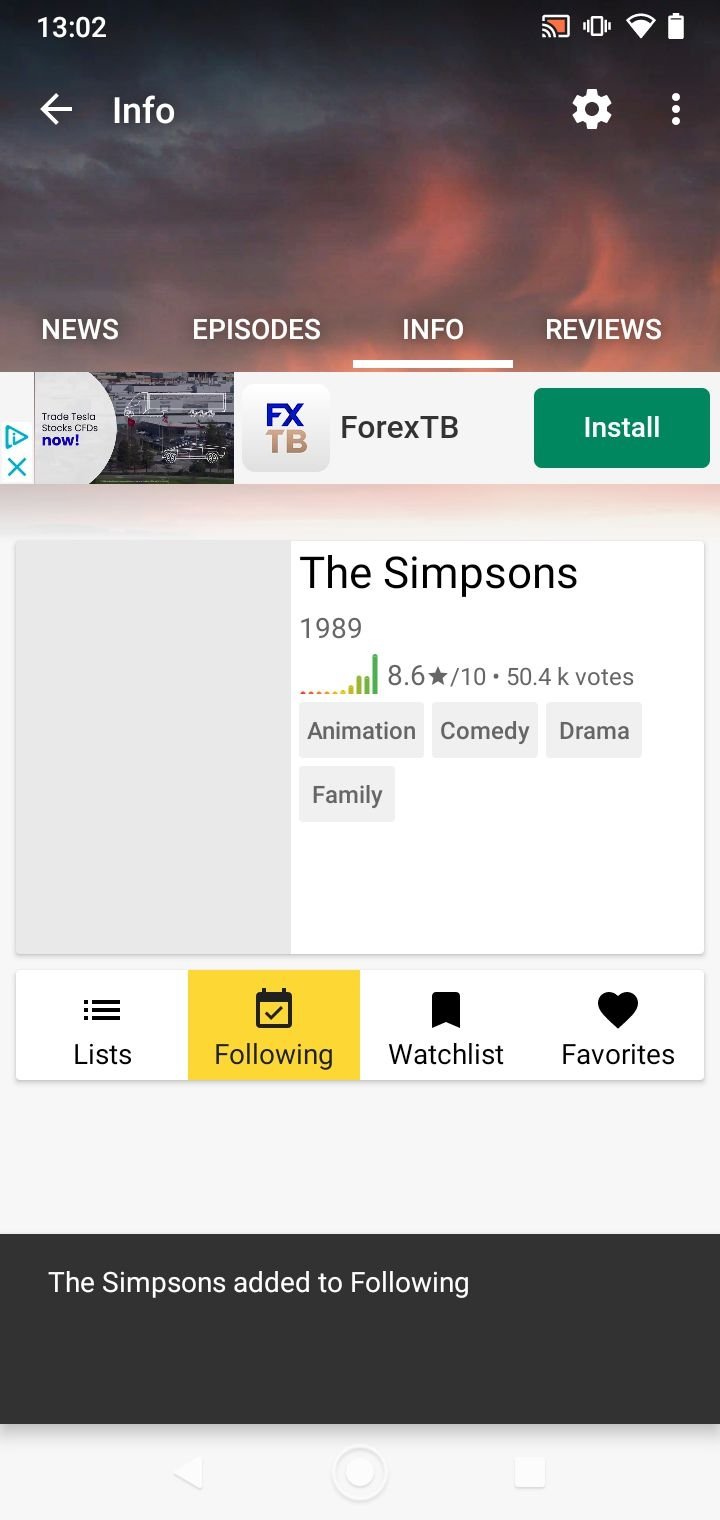Select the Drama genre chip
The image size is (720, 1520).
pos(594,731)
